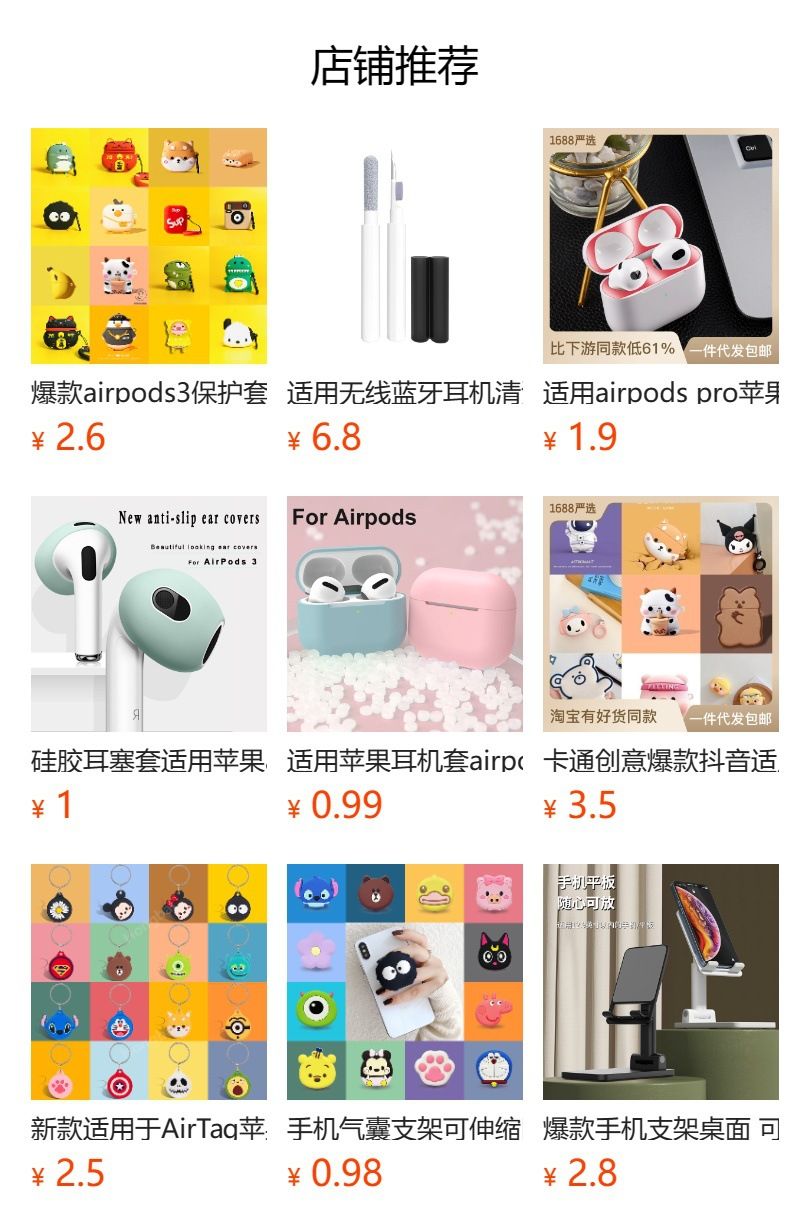This screenshot has width=790, height=1232.
Task: Open the 爆款airpods3保护套 product priced ¥2.6
Action: pyautogui.click(x=149, y=246)
